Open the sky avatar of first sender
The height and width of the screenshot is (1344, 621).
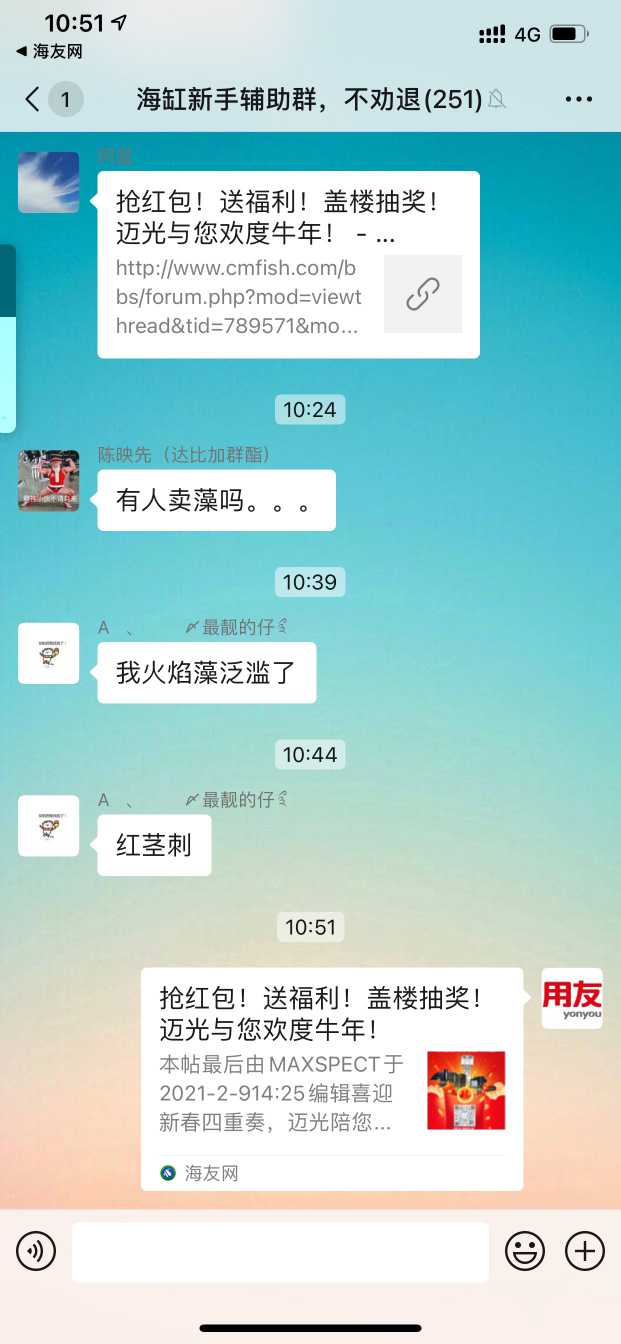pyautogui.click(x=48, y=182)
